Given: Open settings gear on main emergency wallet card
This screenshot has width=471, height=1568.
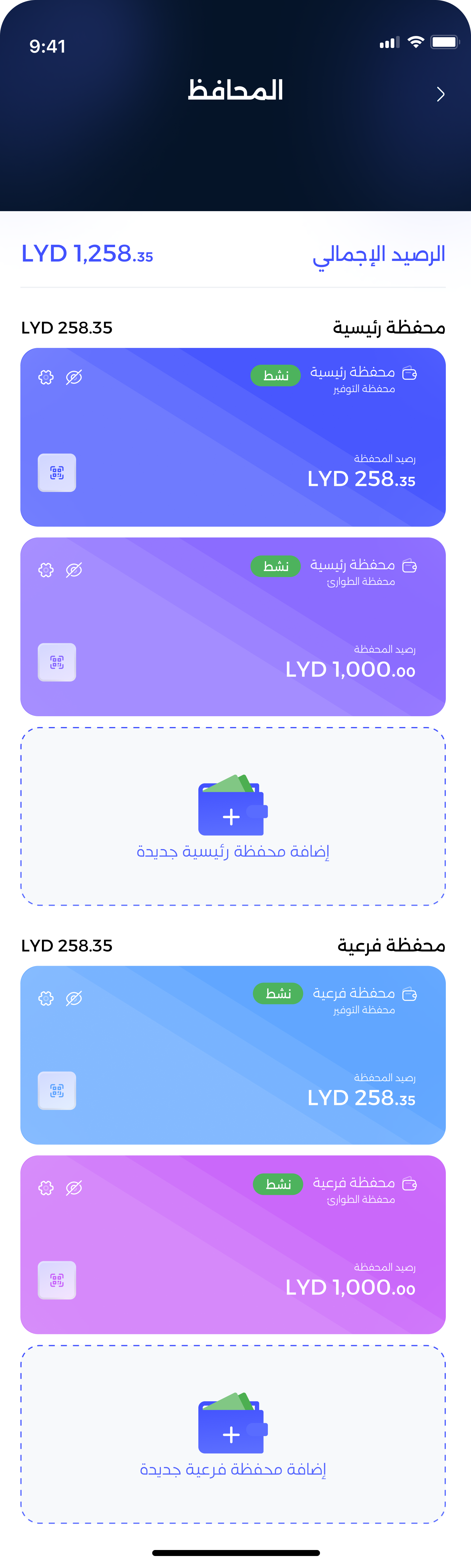Looking at the screenshot, I should (46, 570).
